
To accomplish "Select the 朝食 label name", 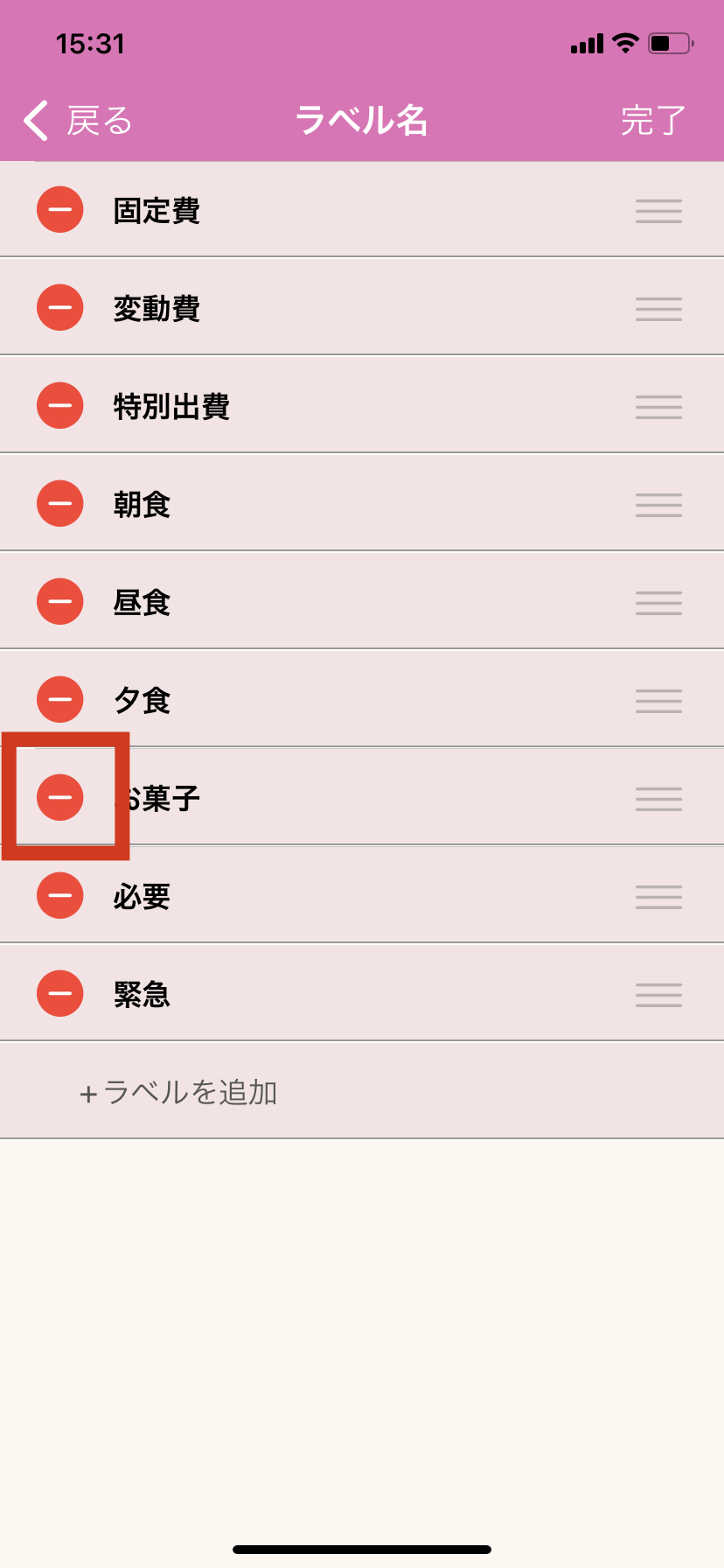I will click(142, 505).
